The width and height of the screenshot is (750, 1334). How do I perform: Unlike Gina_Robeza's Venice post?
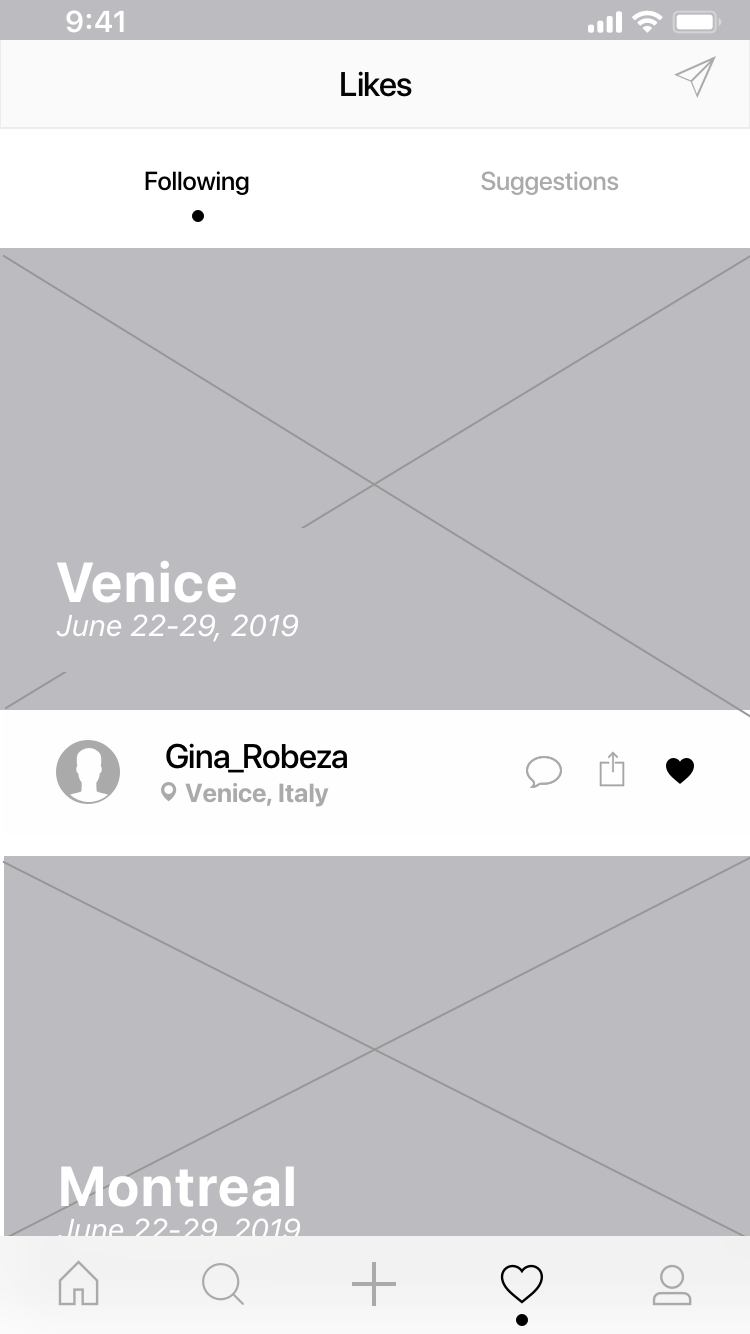pos(680,771)
